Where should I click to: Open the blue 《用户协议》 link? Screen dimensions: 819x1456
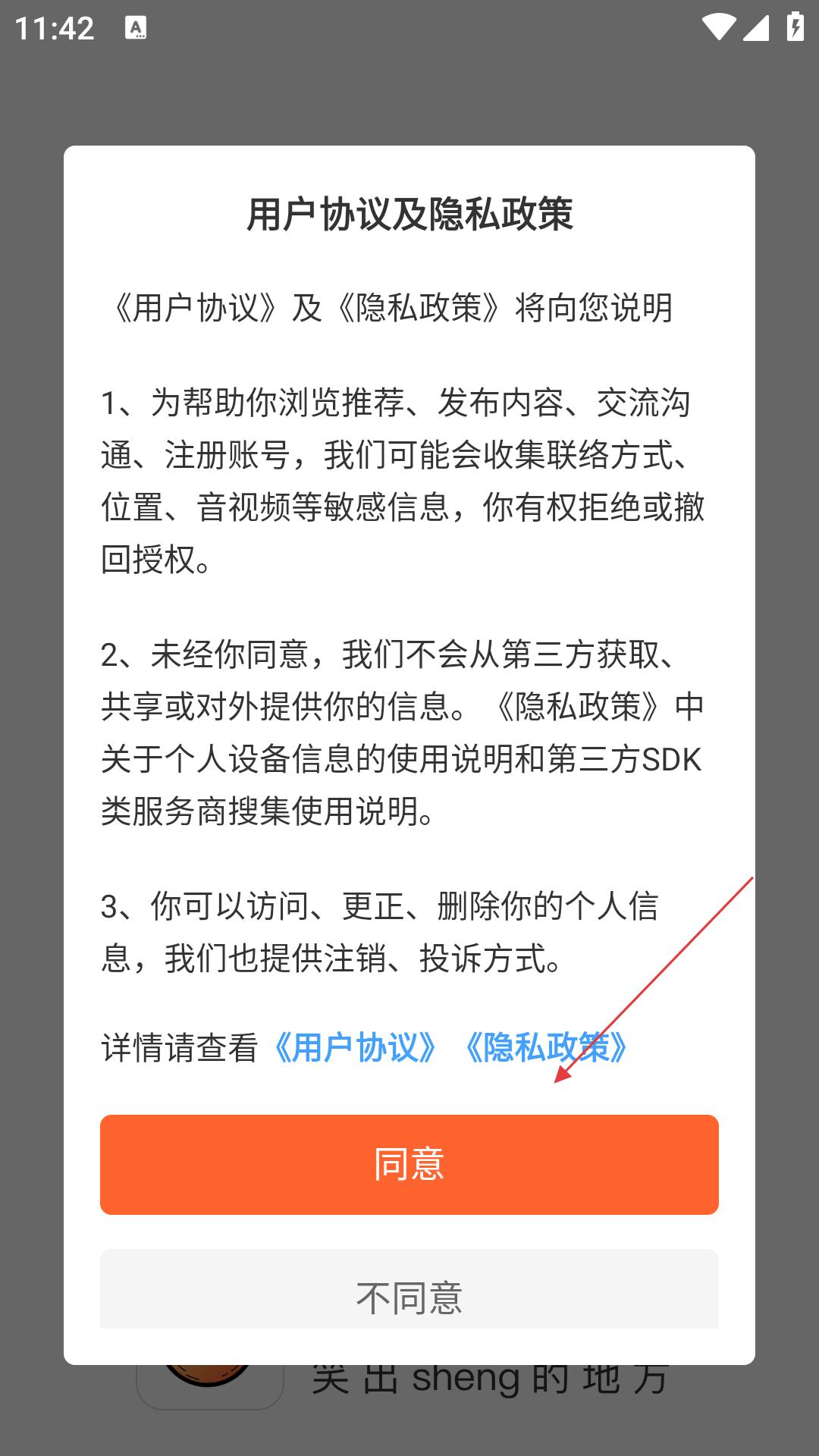click(x=355, y=1048)
